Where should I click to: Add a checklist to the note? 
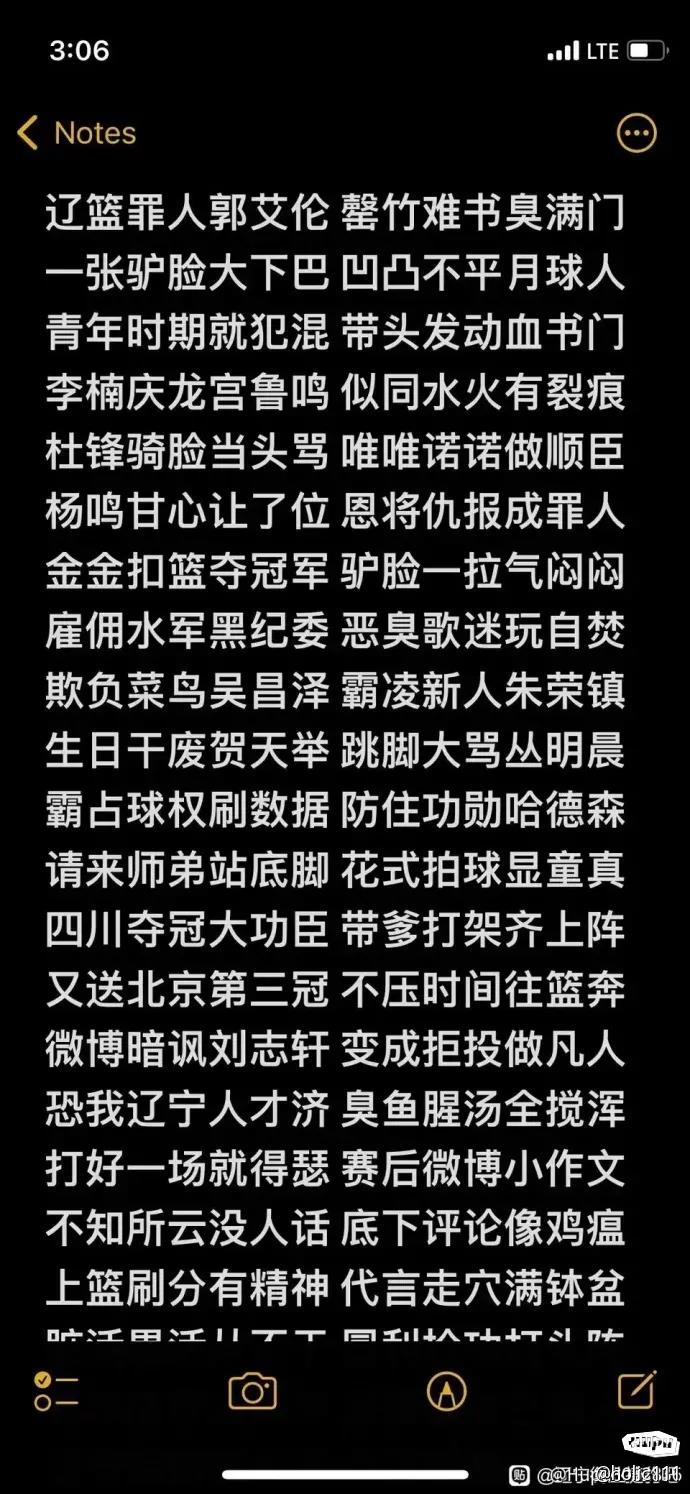pos(56,1390)
